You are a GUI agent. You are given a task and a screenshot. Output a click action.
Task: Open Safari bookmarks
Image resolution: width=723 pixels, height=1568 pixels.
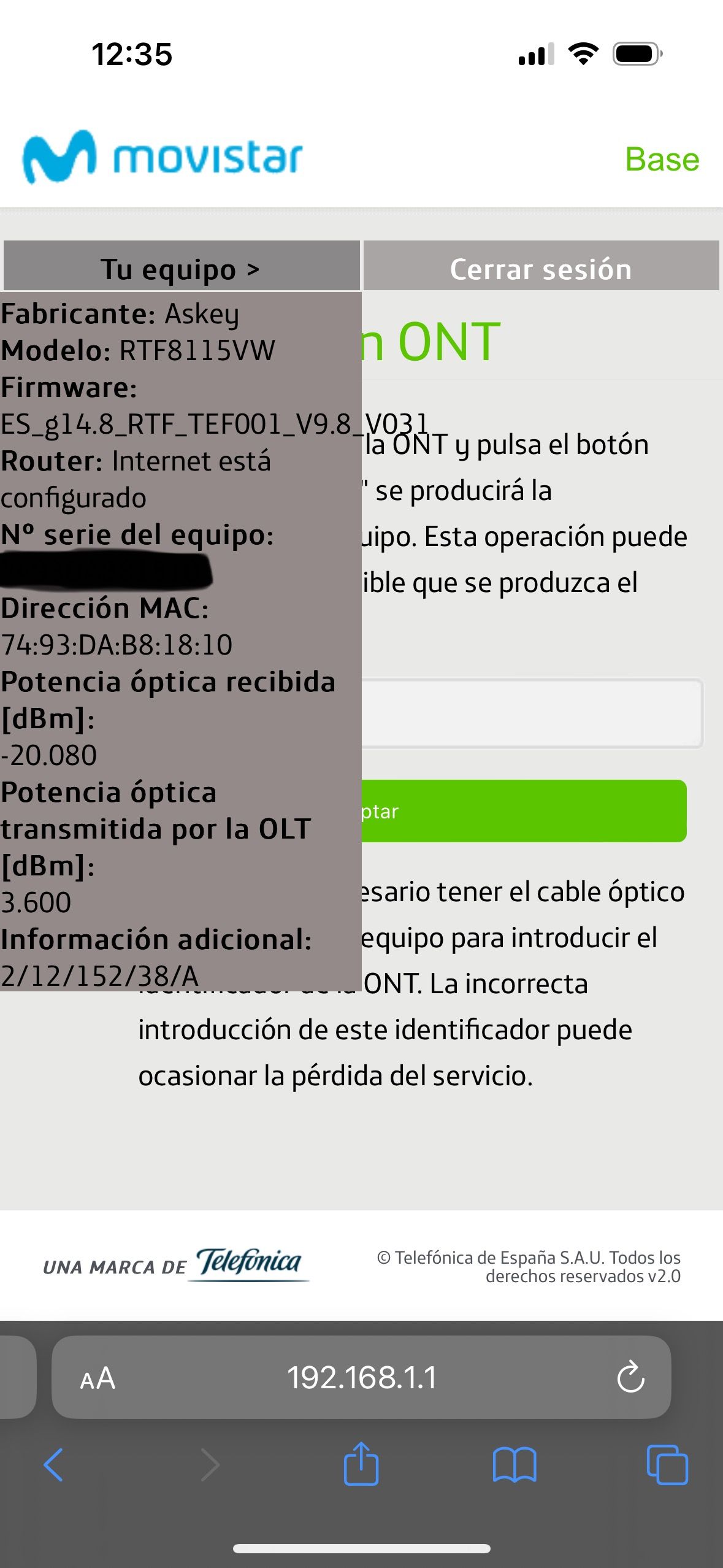[x=514, y=1465]
